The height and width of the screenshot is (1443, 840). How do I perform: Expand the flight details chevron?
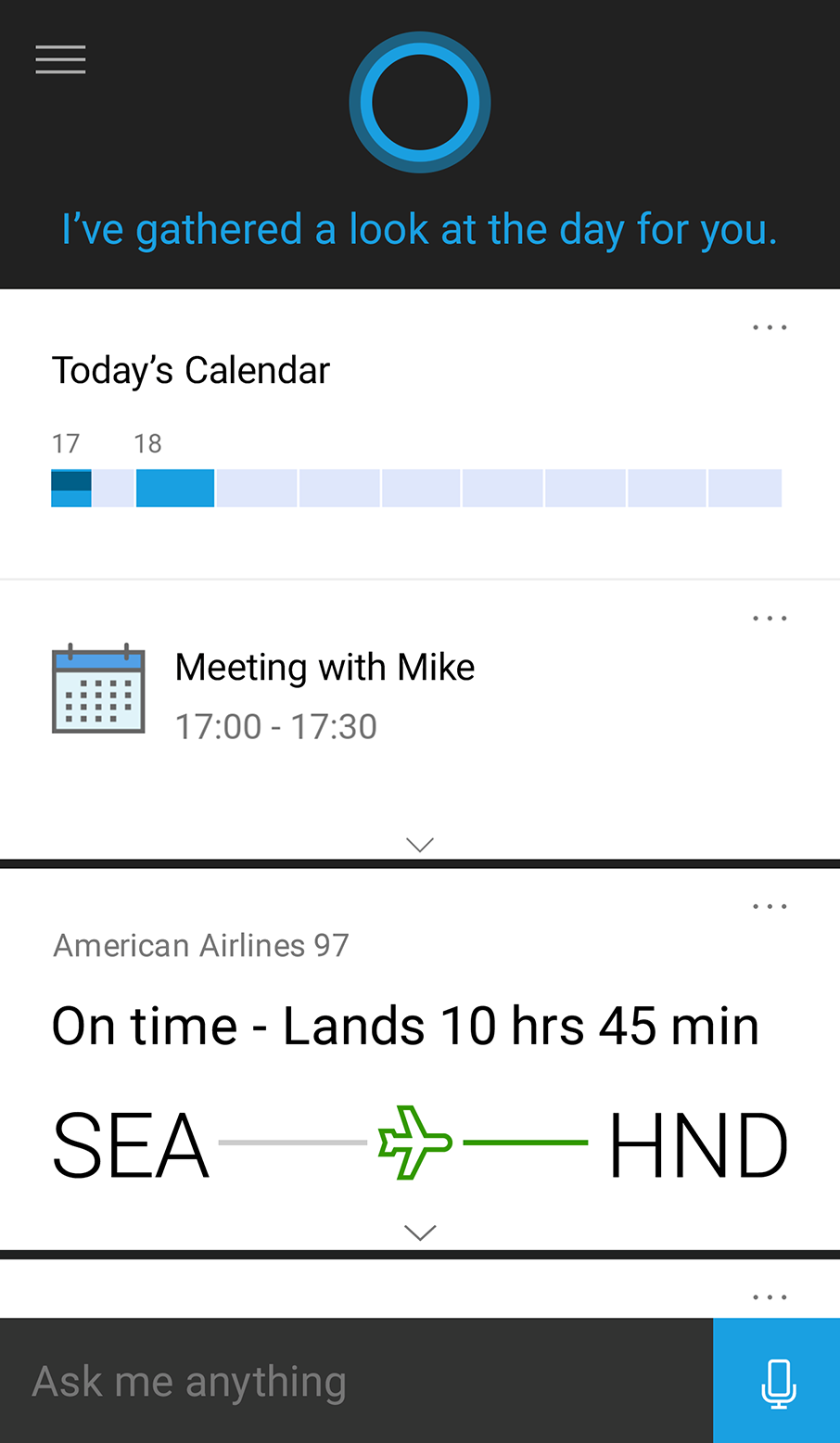(x=420, y=1232)
